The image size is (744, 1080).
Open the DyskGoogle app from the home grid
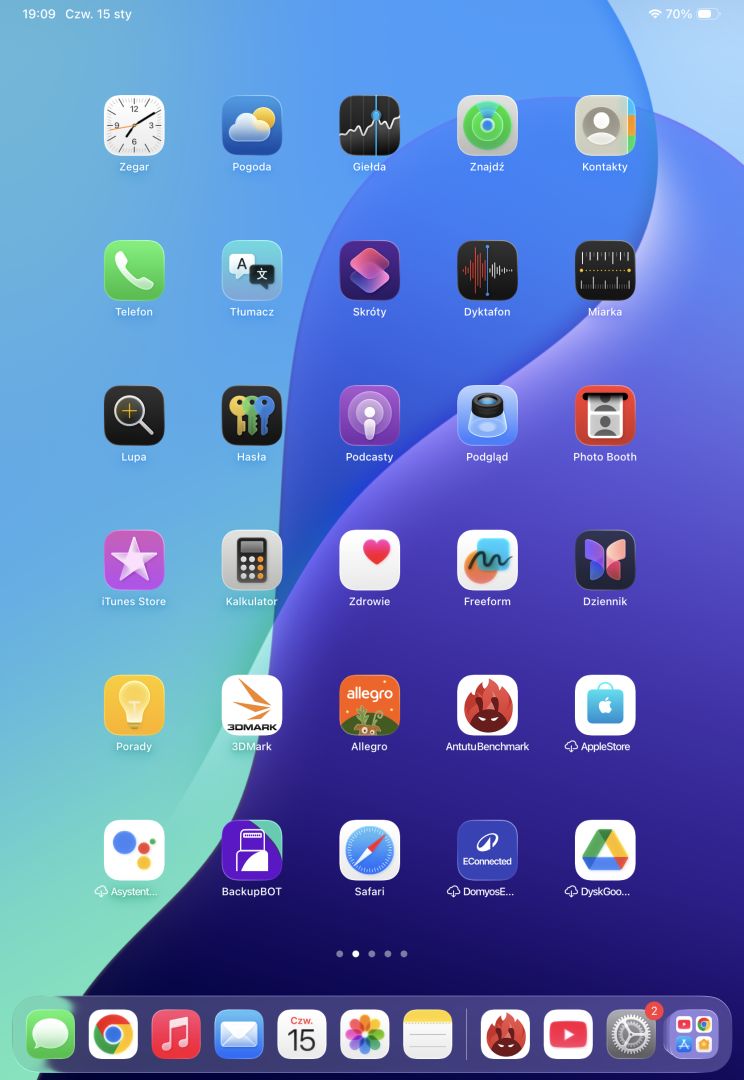point(605,850)
